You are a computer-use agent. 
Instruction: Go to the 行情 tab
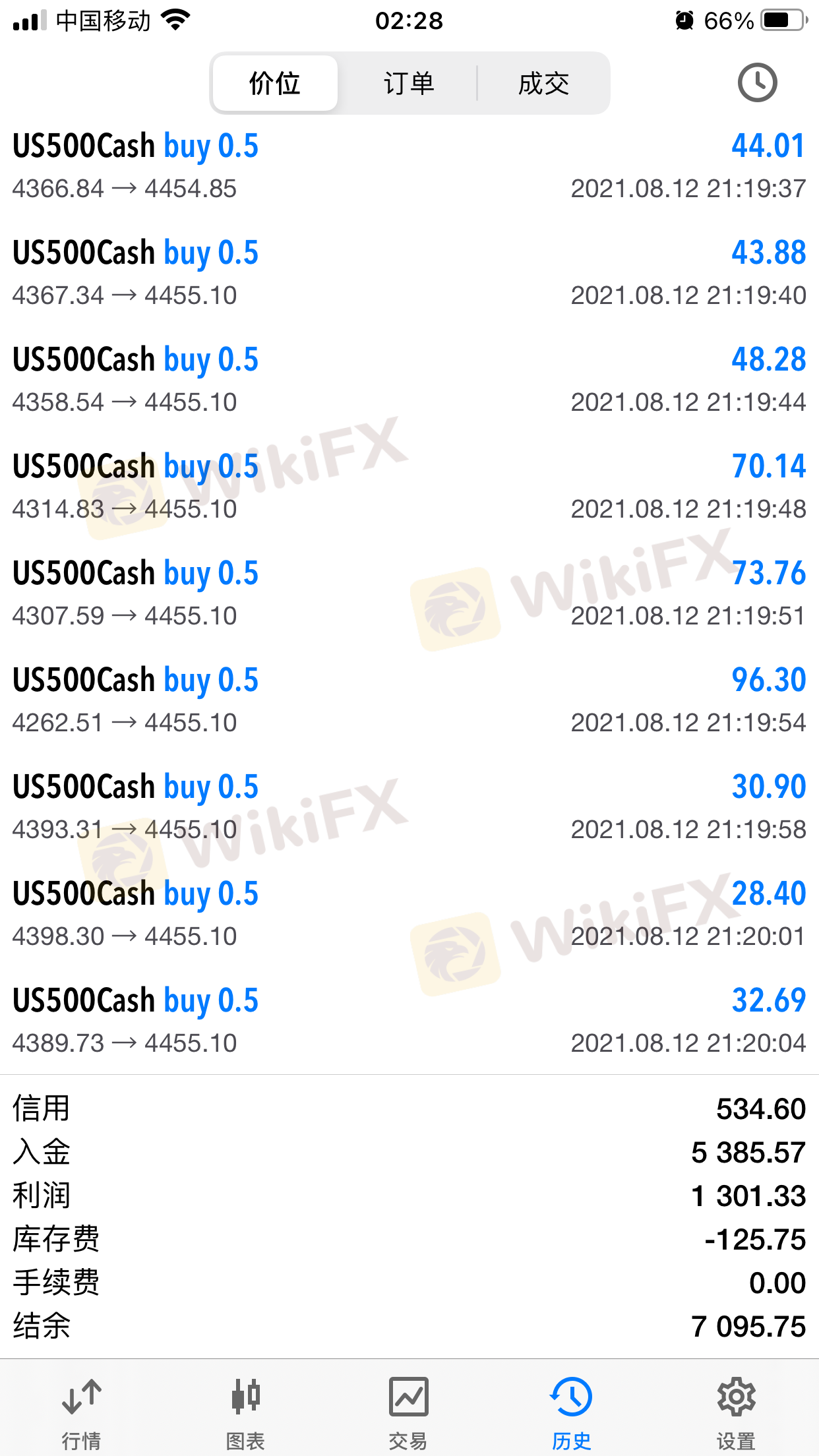(x=81, y=1412)
